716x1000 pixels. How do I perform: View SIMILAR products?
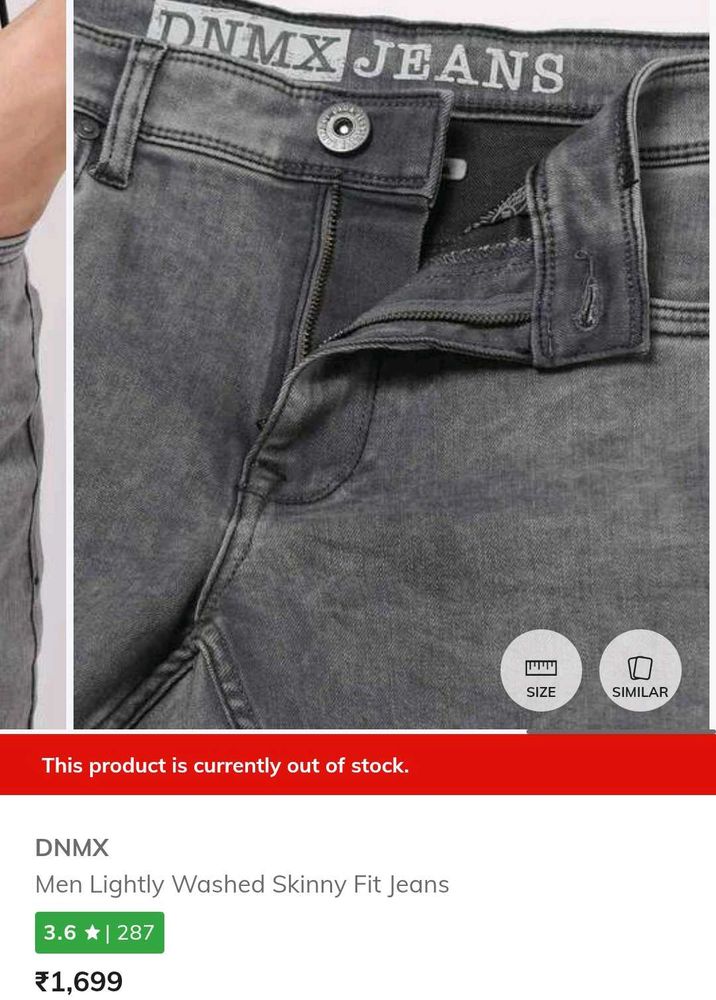coord(640,670)
